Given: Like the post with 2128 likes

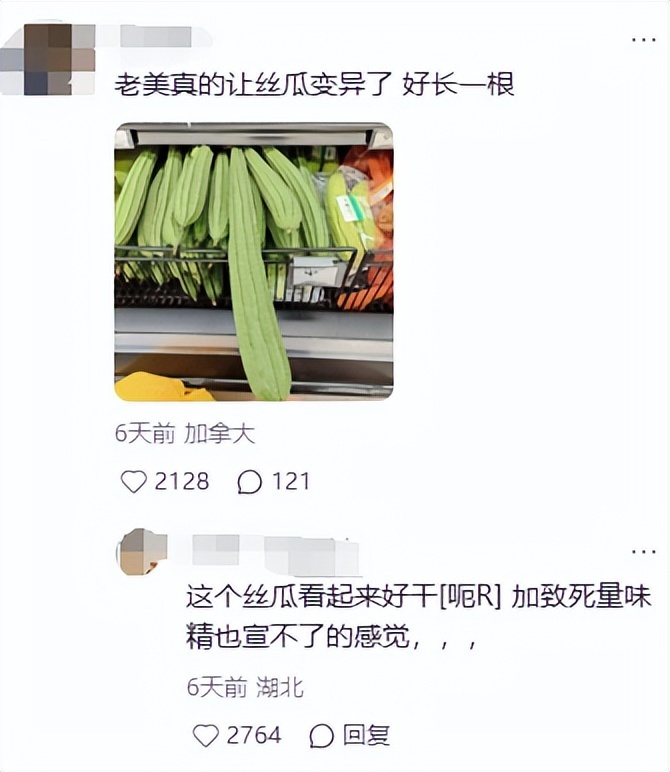Looking at the screenshot, I should click(x=134, y=482).
